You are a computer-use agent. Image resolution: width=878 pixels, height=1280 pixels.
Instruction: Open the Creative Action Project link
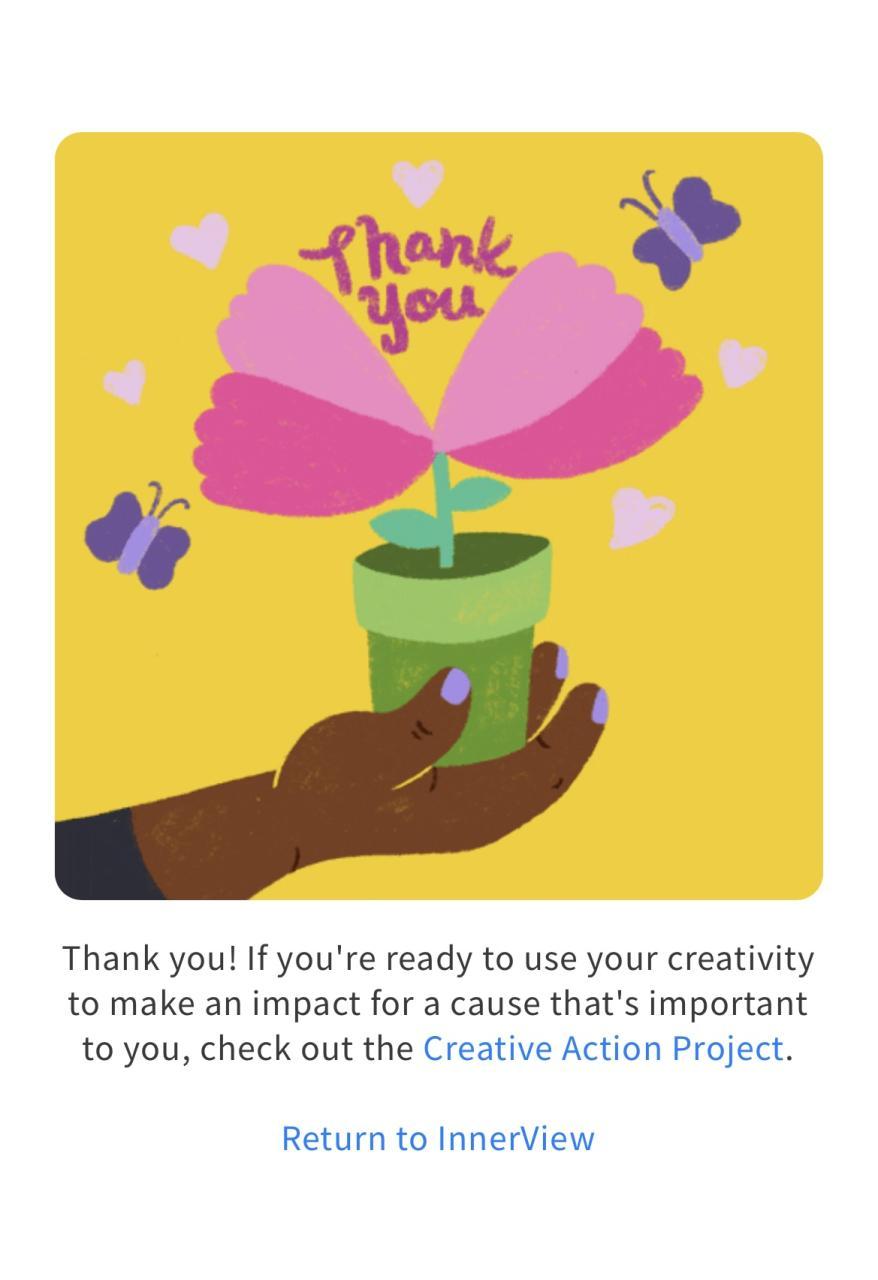pyautogui.click(x=602, y=1048)
